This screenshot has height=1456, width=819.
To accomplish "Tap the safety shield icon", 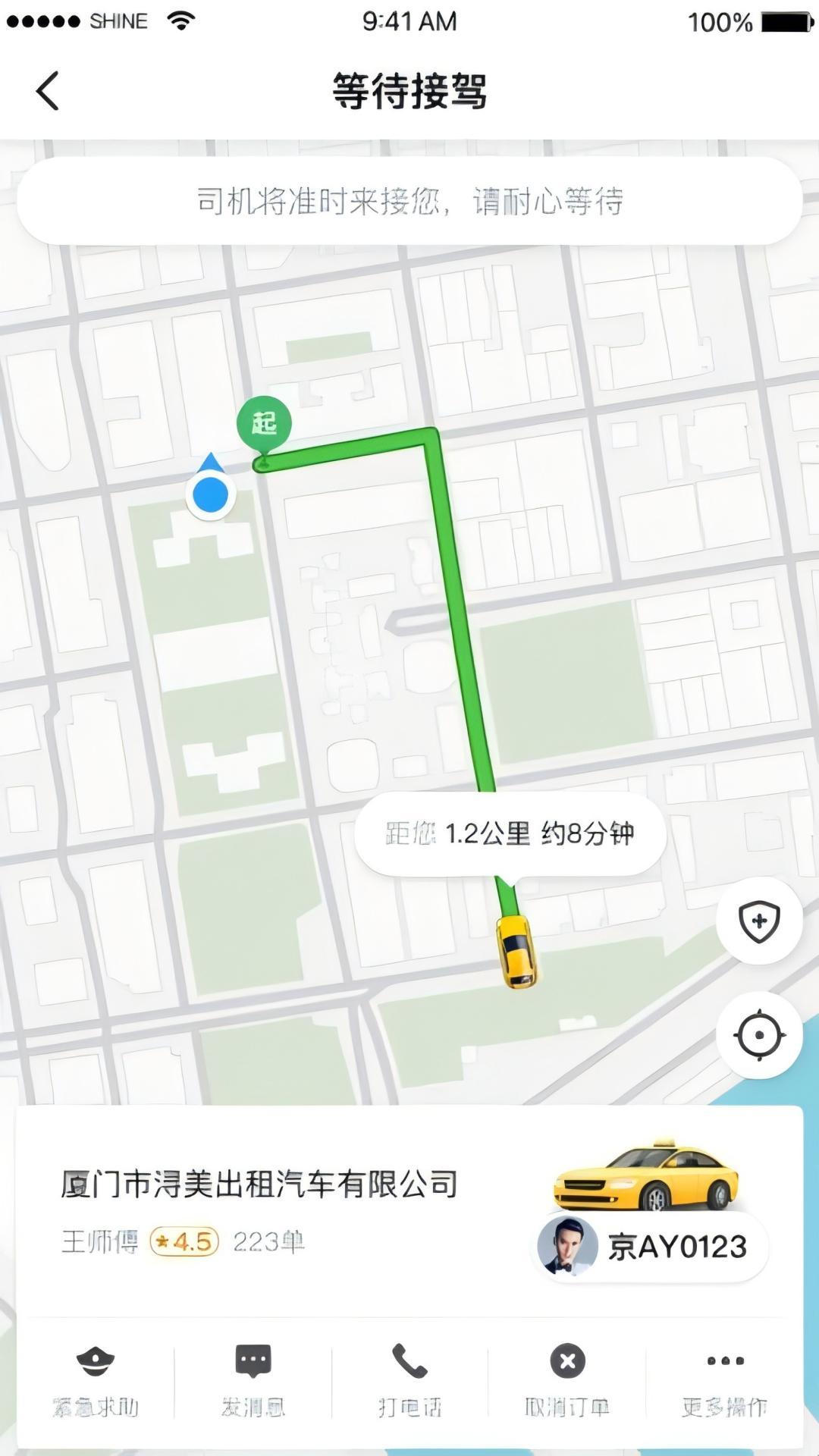I will pos(759,920).
